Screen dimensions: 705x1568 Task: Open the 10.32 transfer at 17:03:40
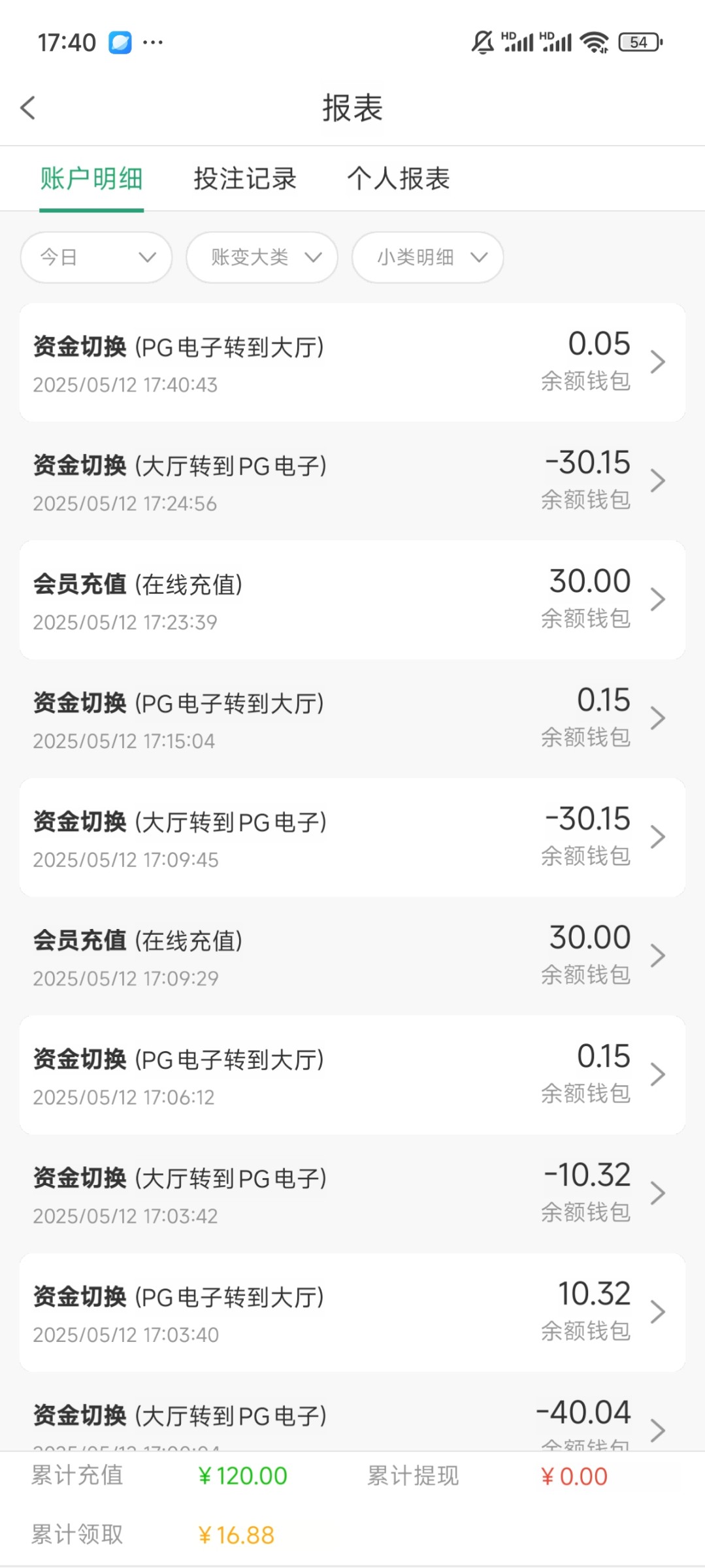(x=352, y=1313)
